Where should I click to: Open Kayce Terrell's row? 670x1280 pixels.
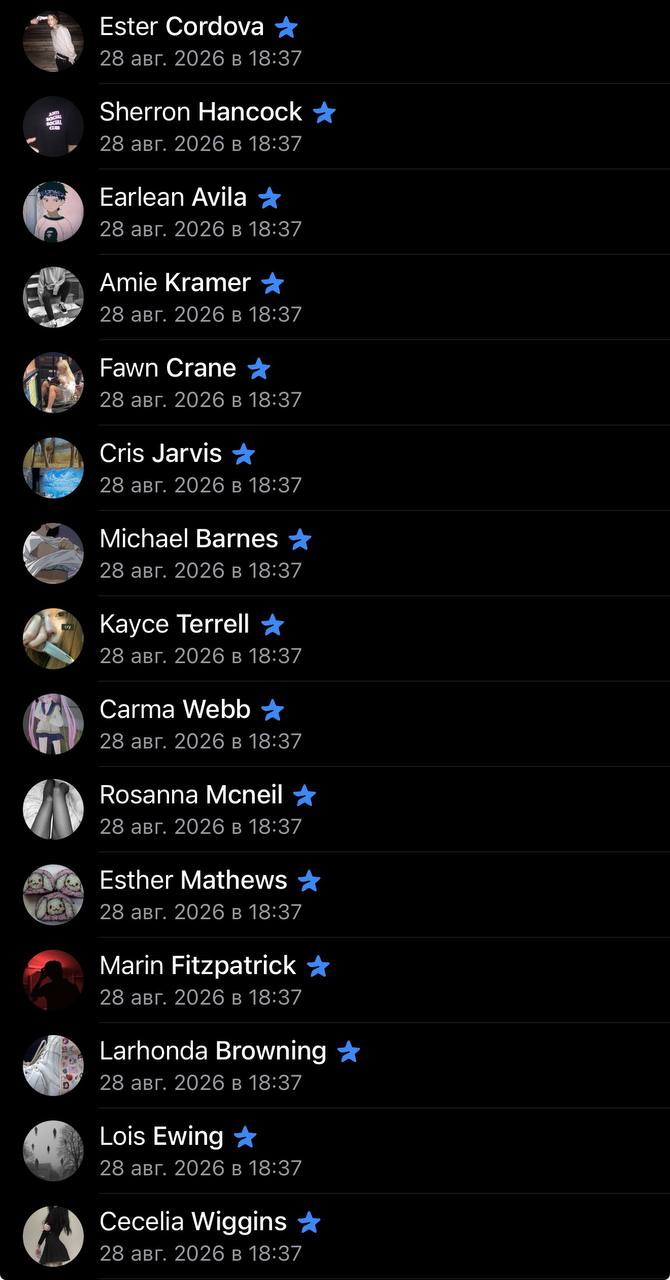pos(335,639)
